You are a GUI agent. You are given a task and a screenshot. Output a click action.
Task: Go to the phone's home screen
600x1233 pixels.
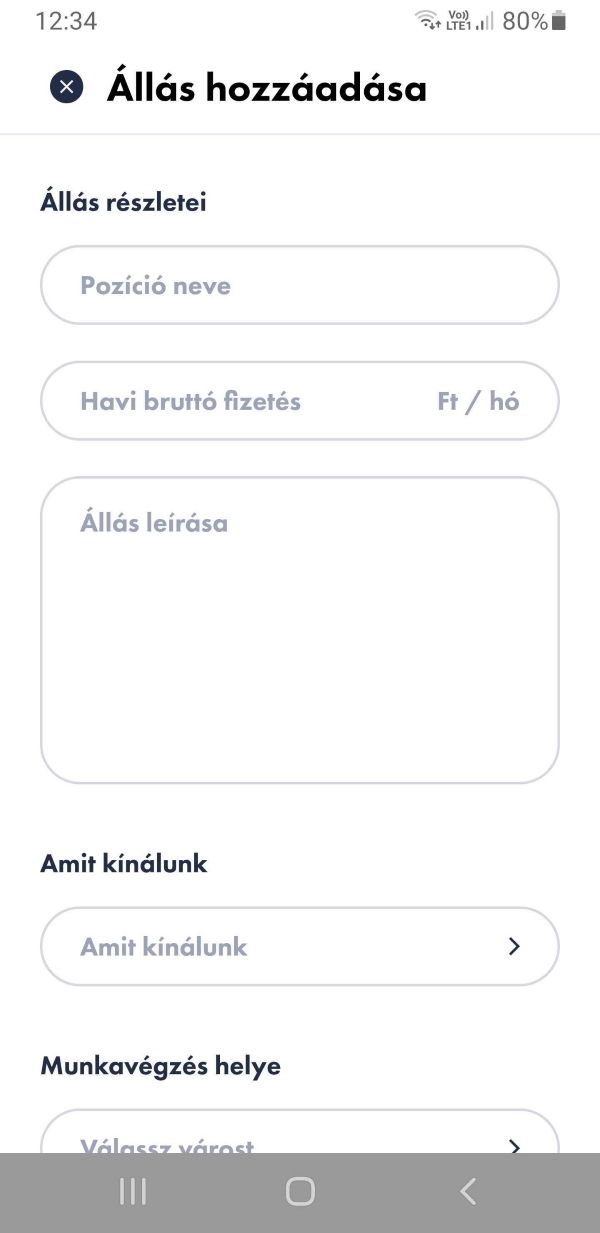300,1191
